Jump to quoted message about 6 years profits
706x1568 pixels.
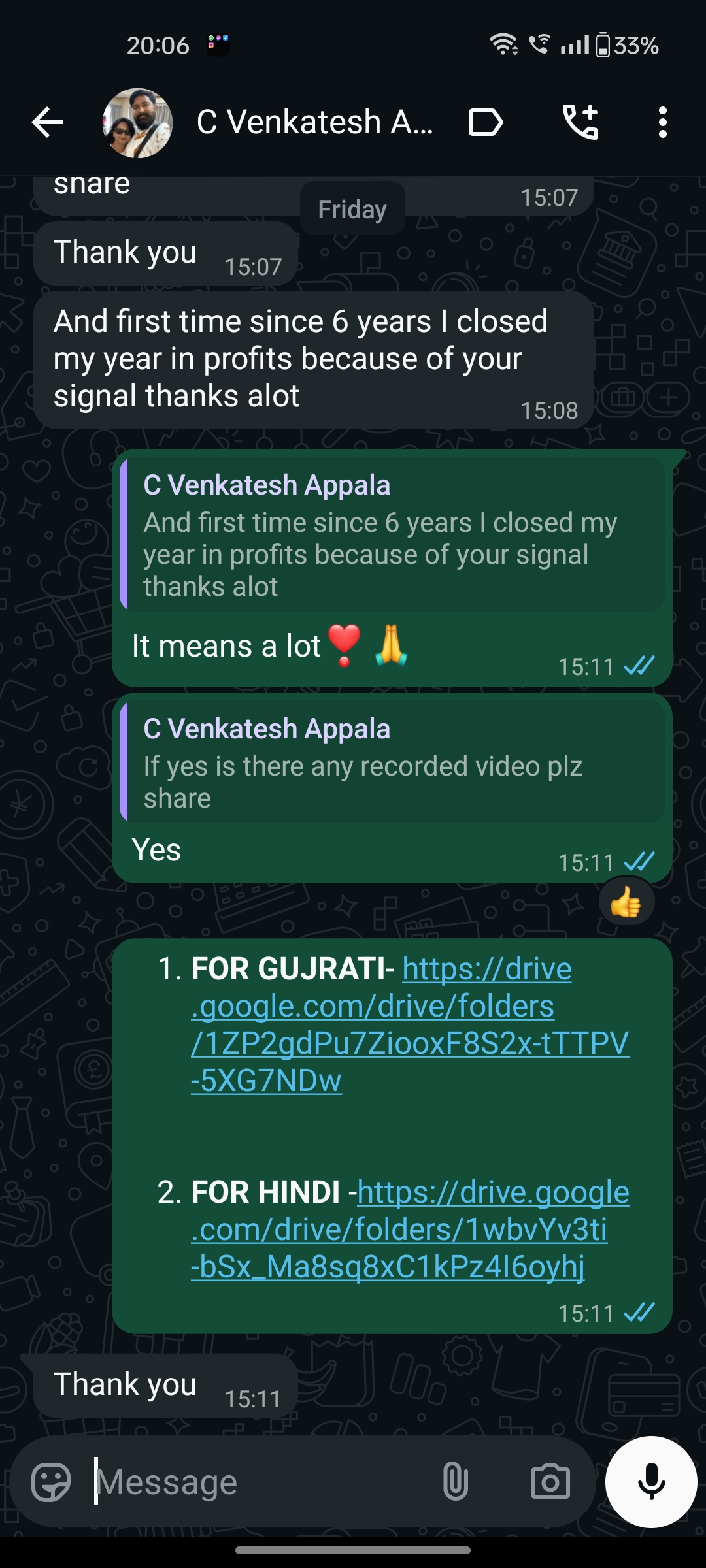pos(392,536)
